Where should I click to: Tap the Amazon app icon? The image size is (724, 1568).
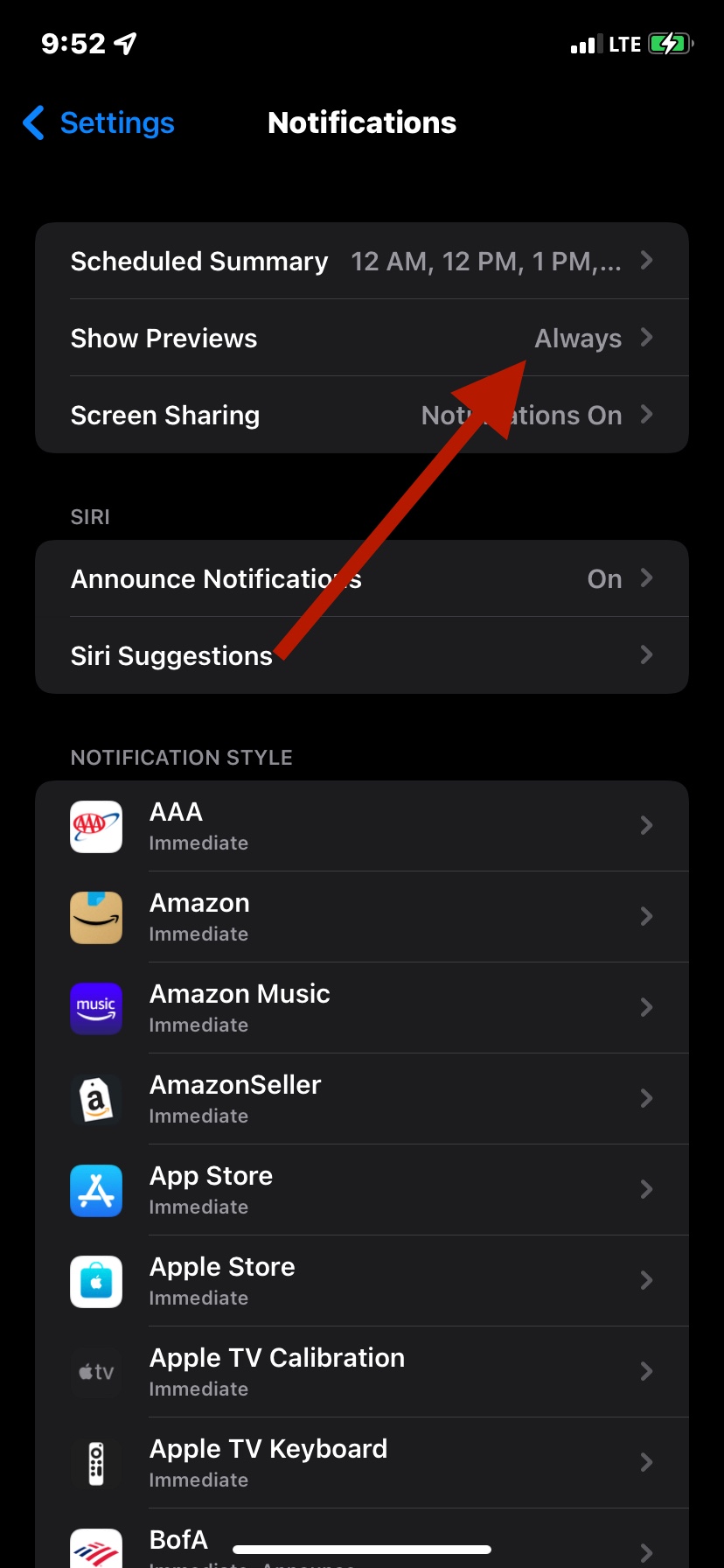coord(96,917)
